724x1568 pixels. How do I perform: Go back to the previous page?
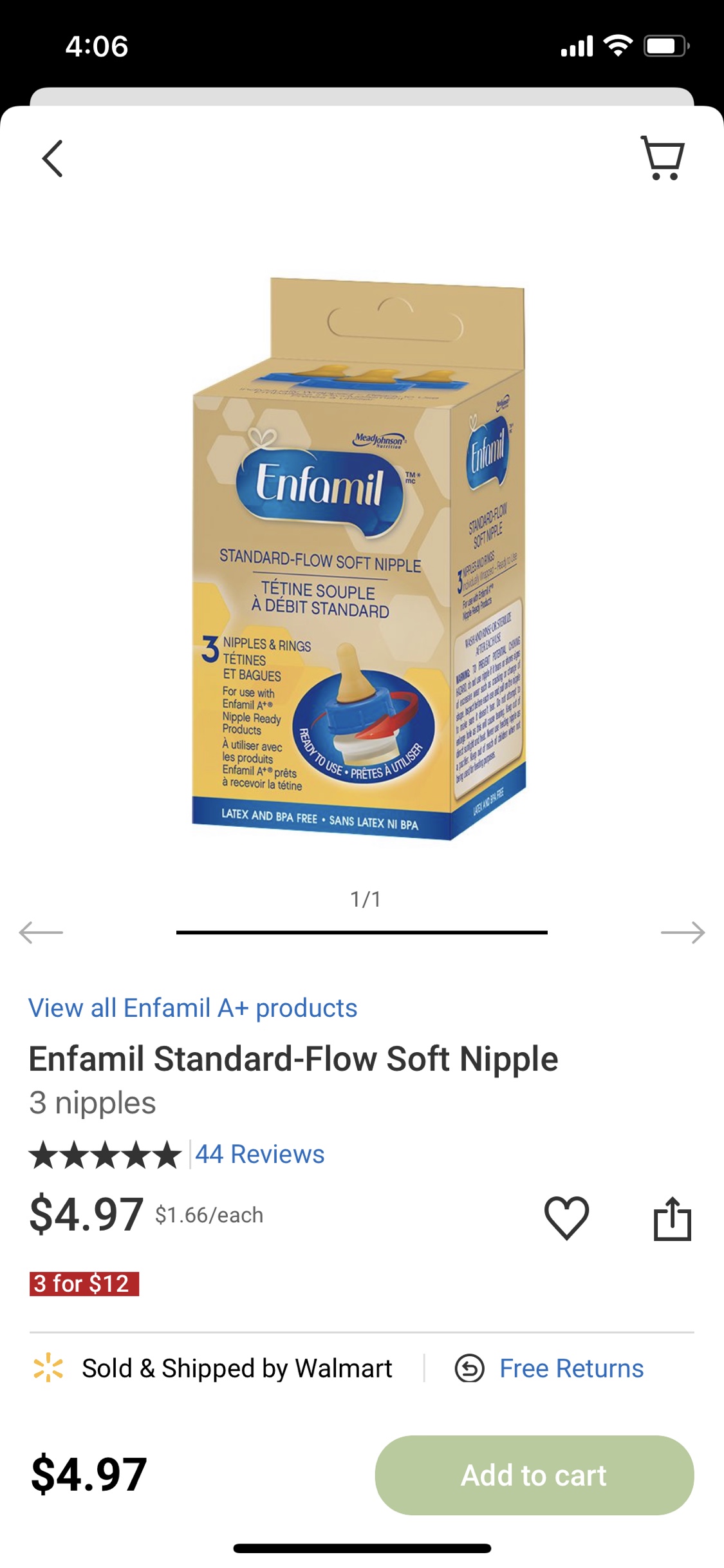(53, 158)
